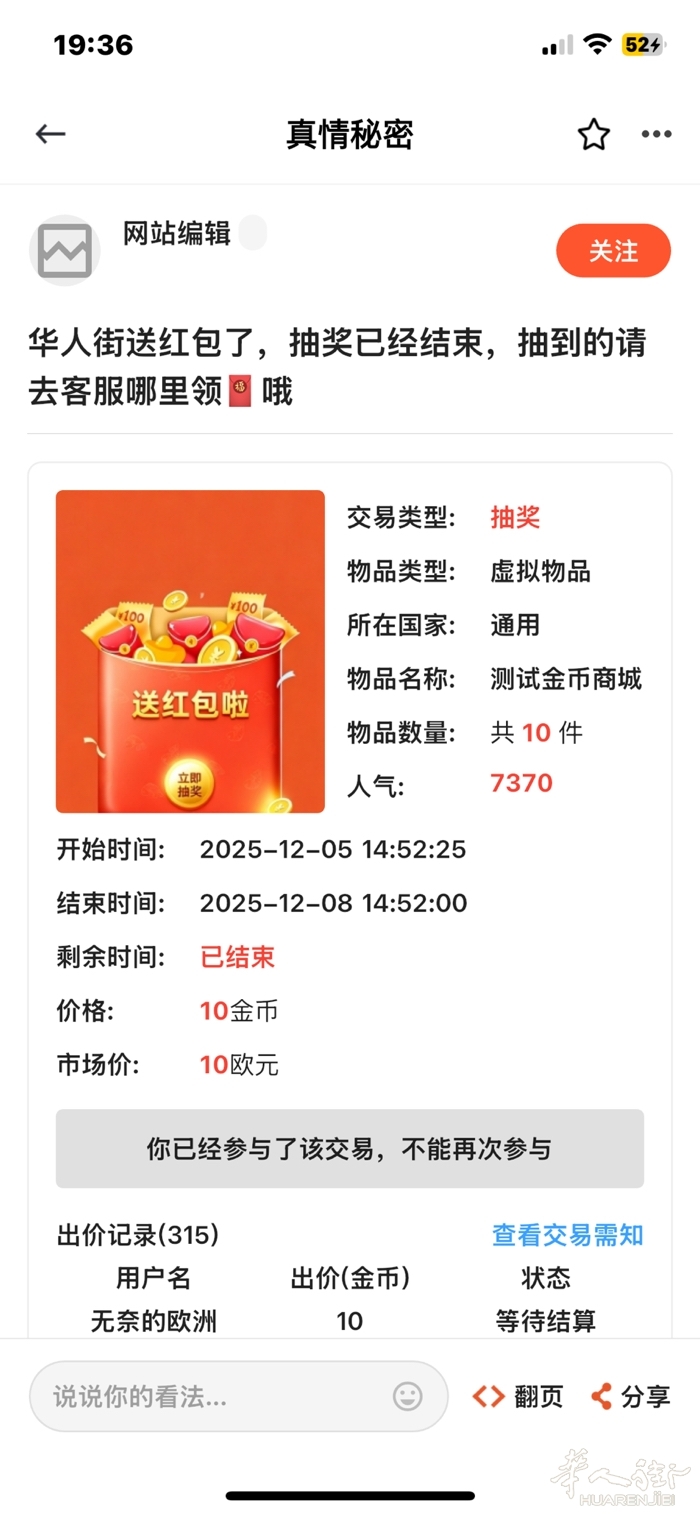Screen dimensions: 700x1515
Task: Open the 送红包啦 red envelope image
Action: coord(190,651)
